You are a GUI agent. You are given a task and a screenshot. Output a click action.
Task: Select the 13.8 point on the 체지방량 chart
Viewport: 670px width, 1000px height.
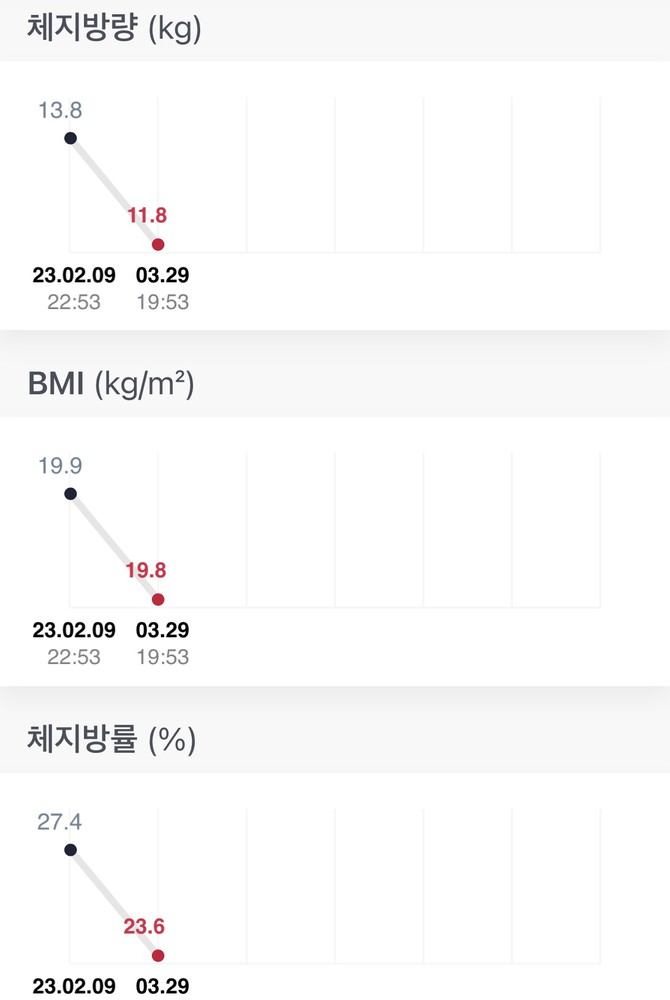click(70, 138)
